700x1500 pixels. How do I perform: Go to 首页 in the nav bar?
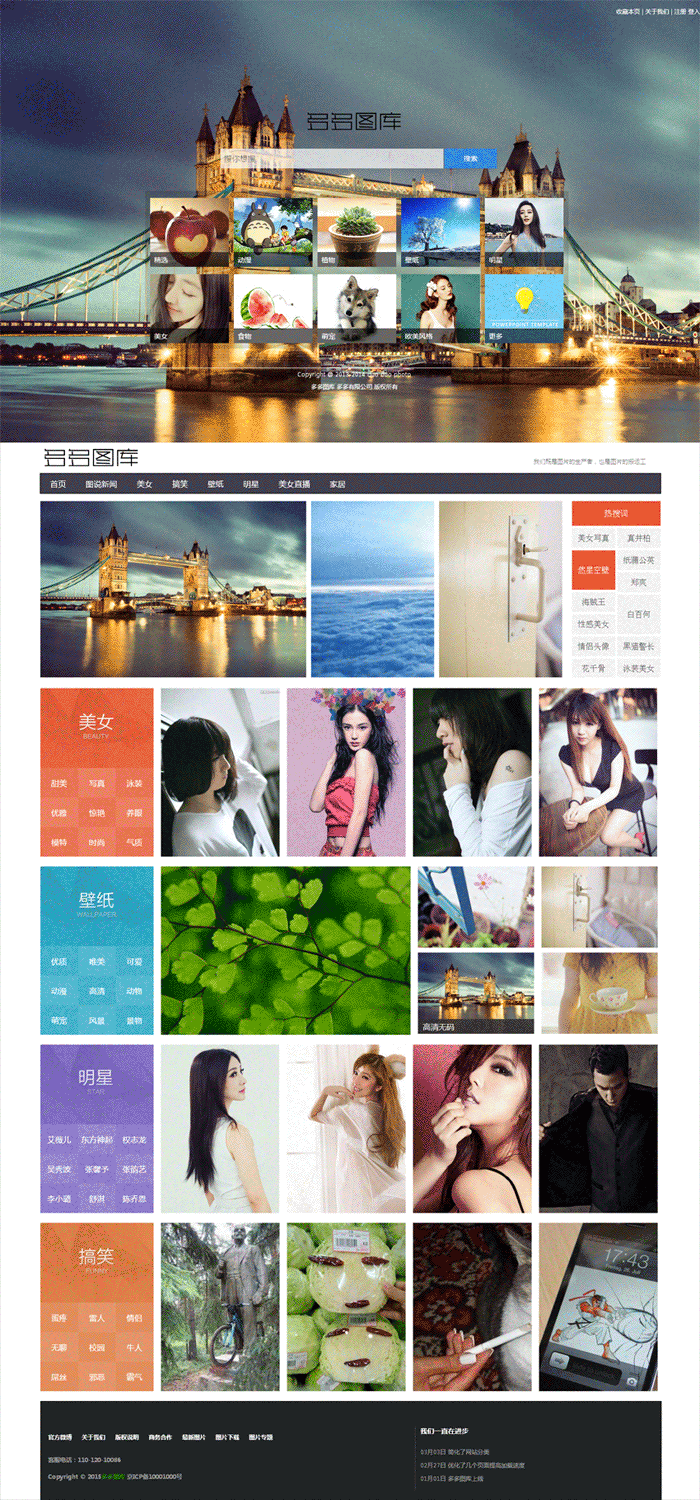pos(58,484)
